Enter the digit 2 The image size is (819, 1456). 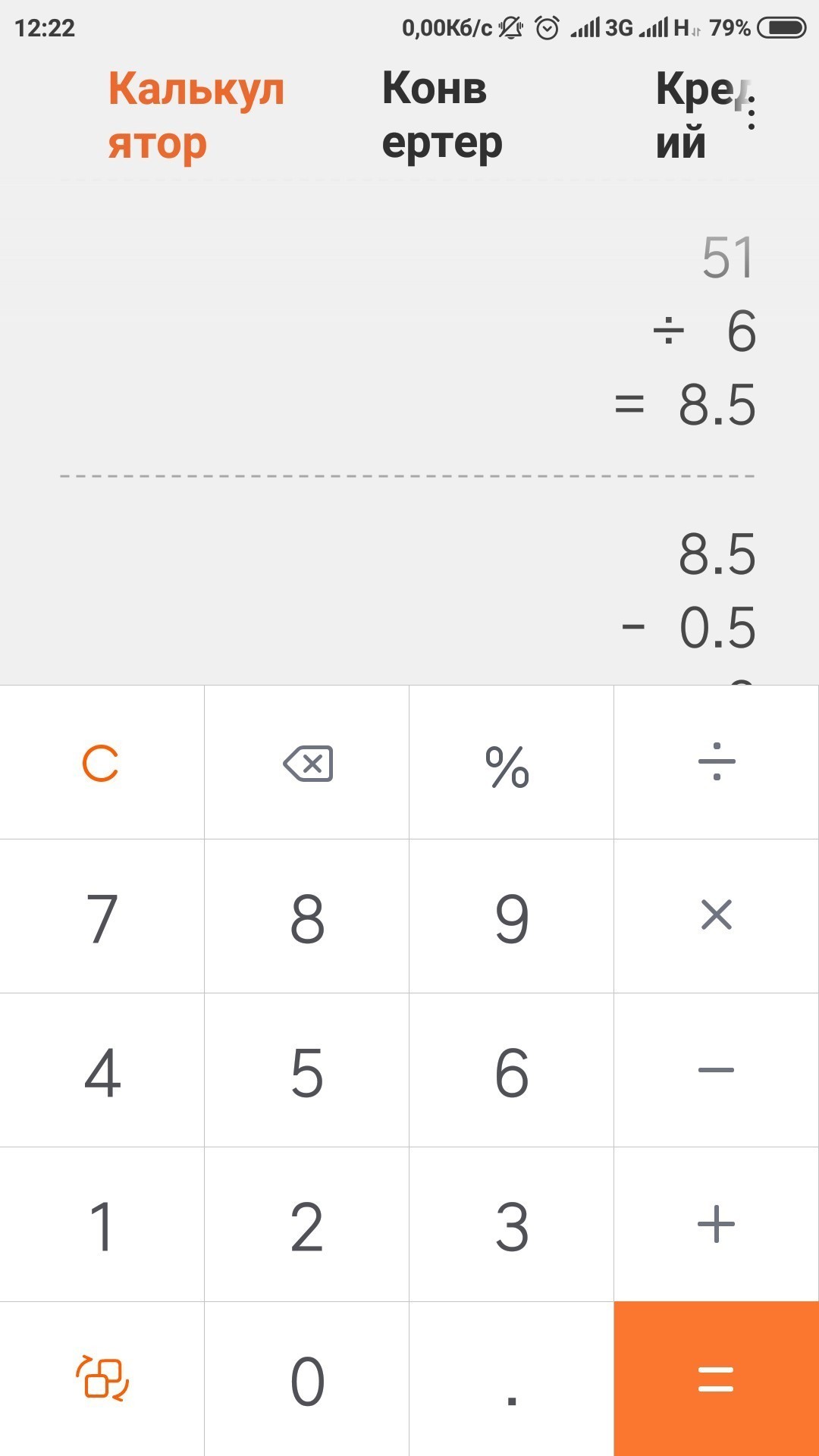(307, 1224)
